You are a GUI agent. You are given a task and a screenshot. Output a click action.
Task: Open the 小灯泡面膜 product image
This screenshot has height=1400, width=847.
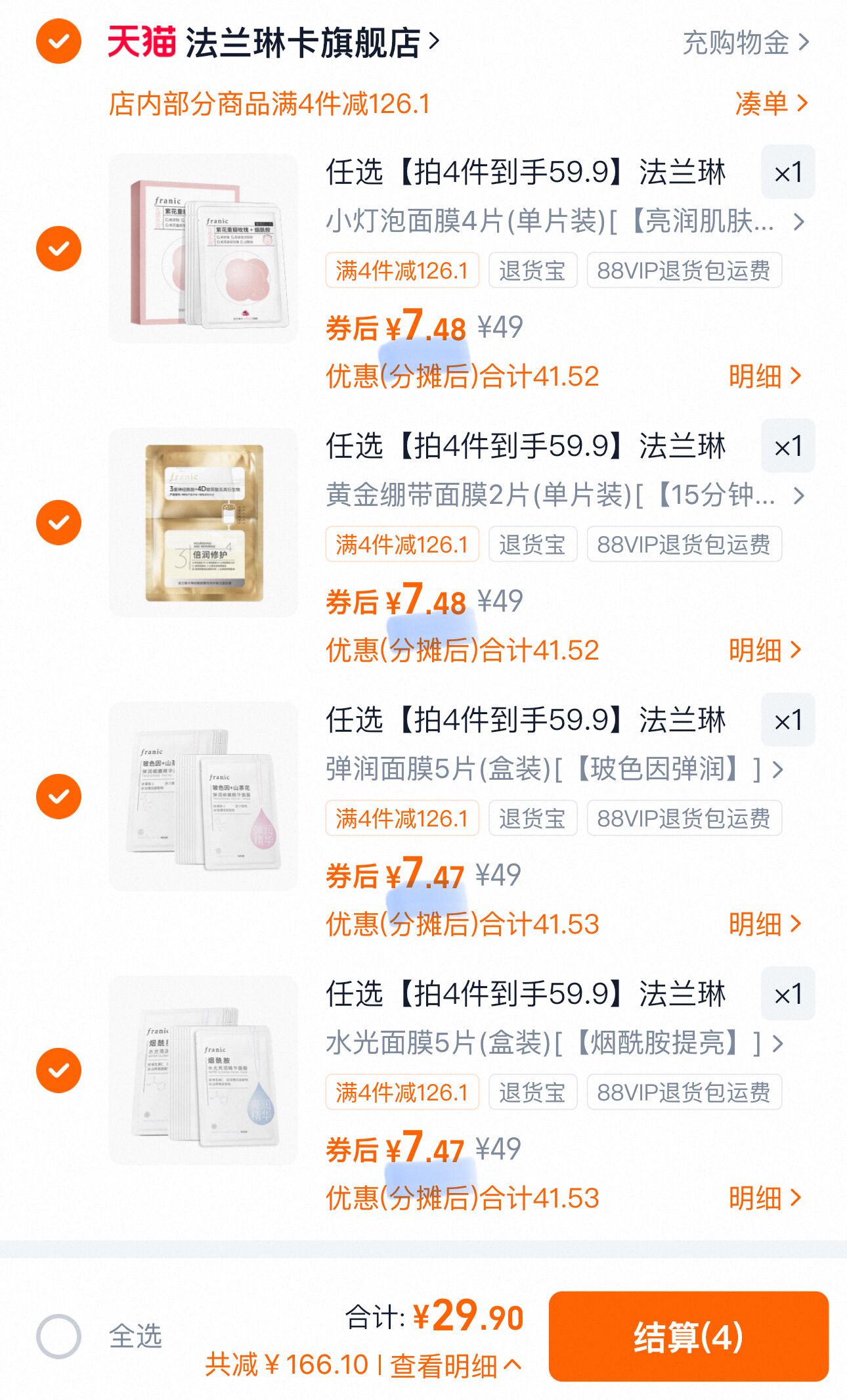click(204, 248)
